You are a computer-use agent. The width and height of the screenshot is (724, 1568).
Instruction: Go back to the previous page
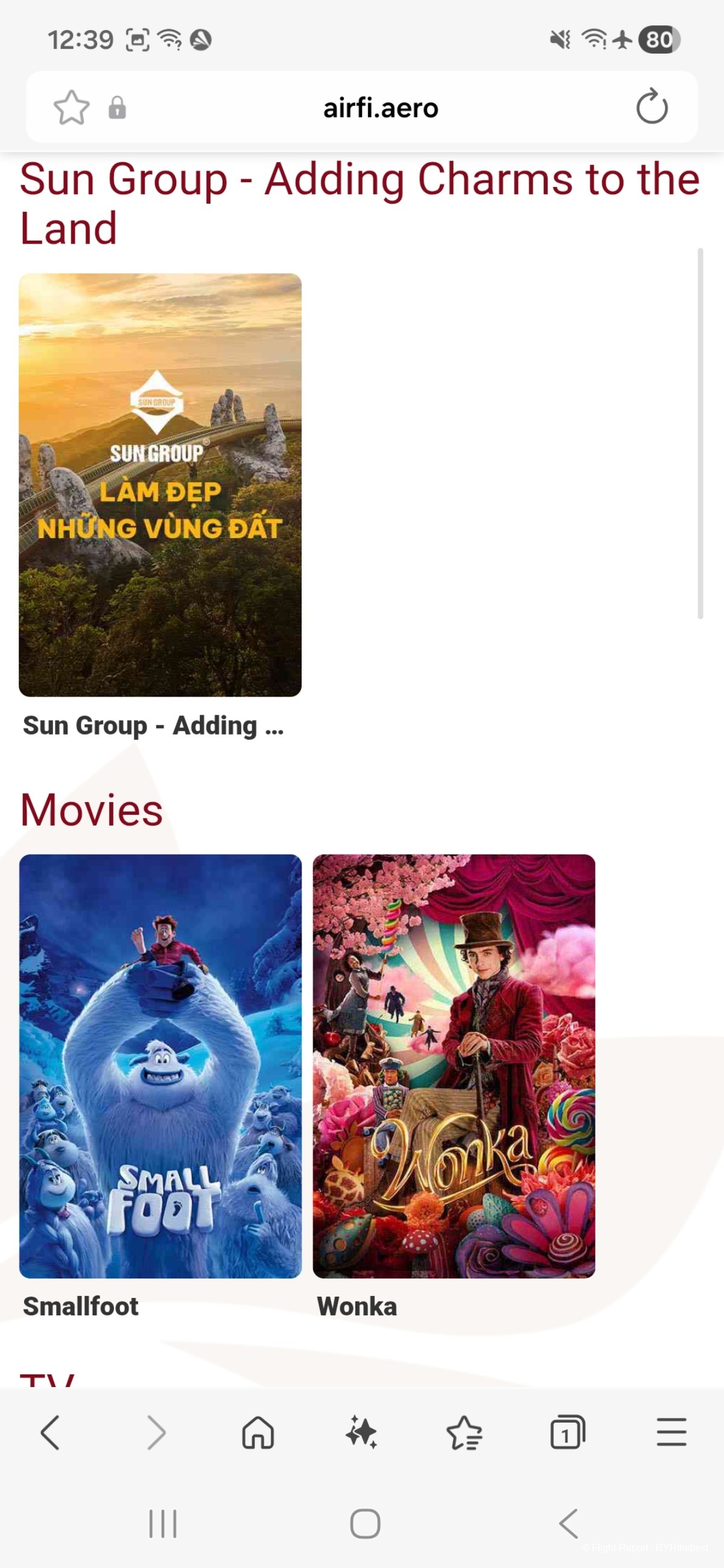[51, 1432]
